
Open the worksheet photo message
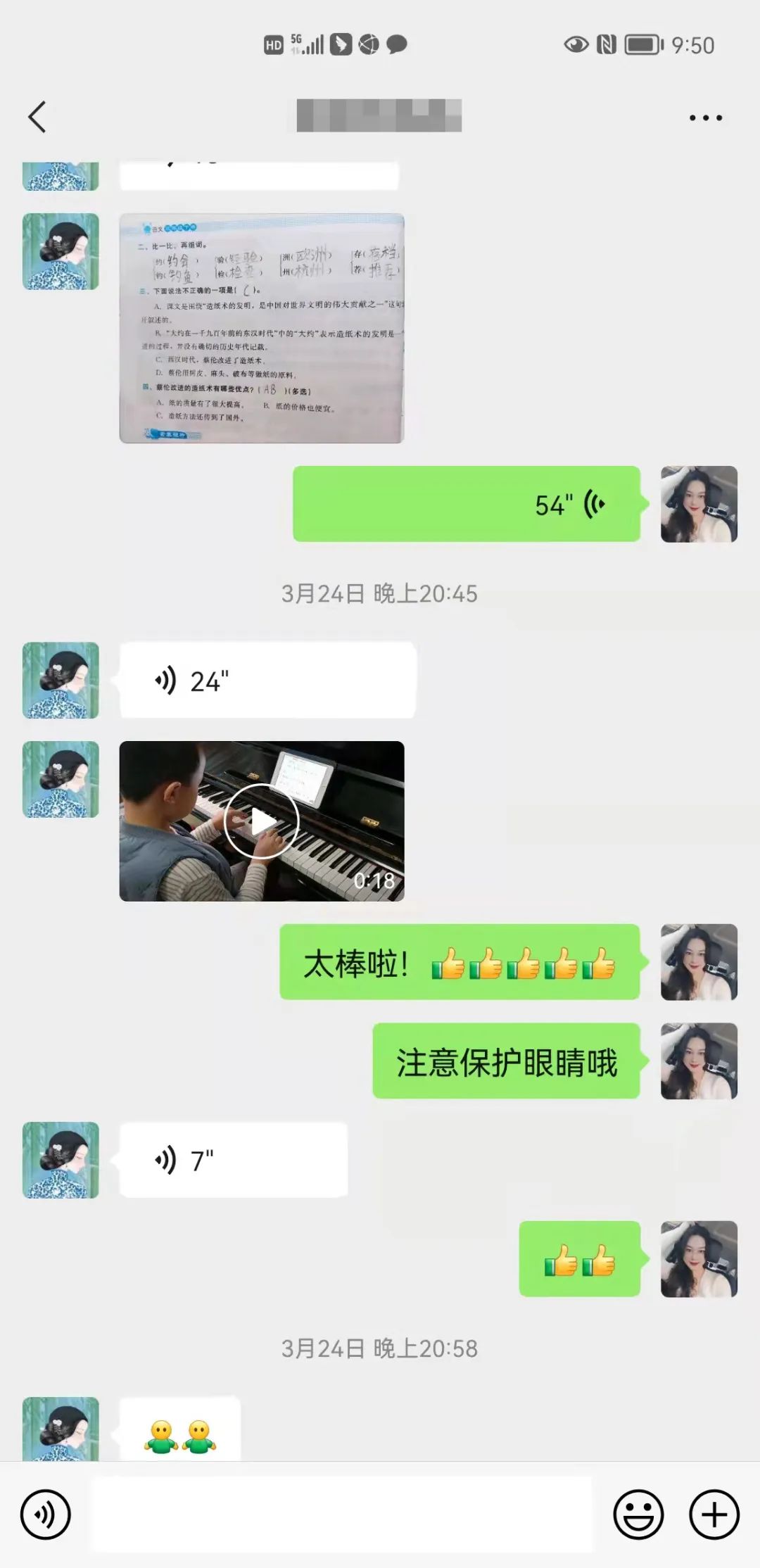point(262,328)
